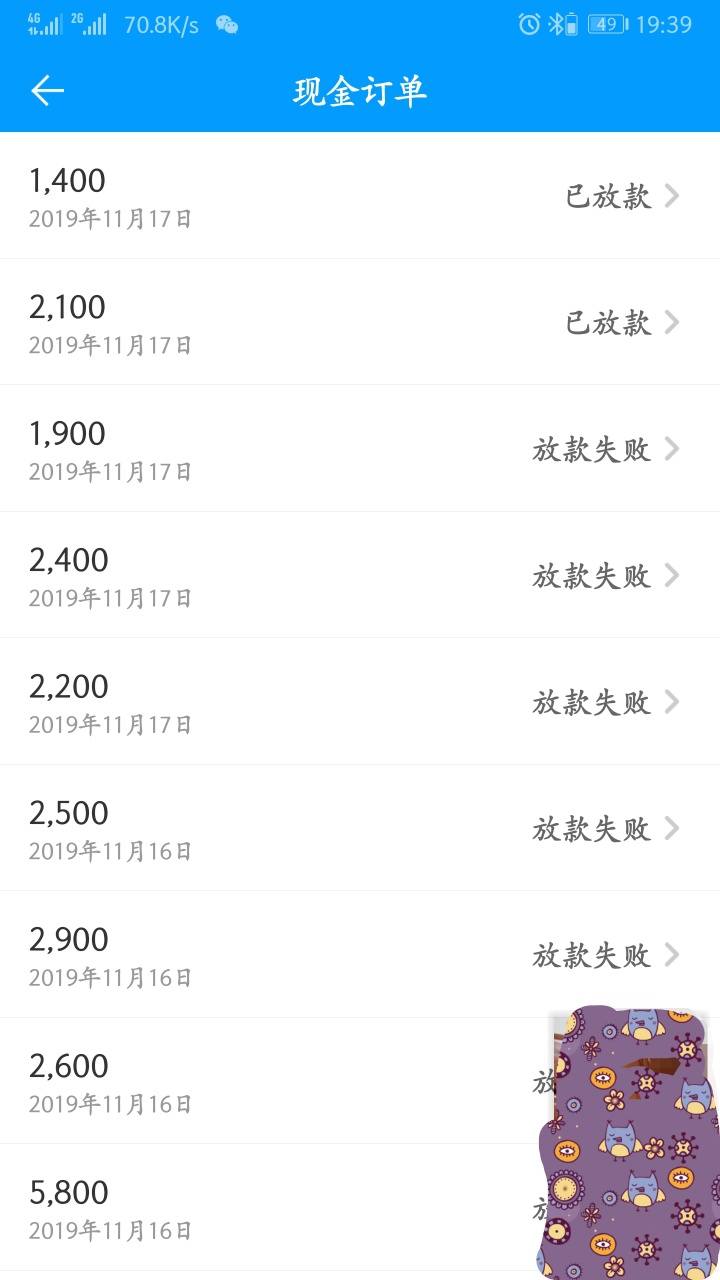View the failed 1,900 order

[x=360, y=449]
